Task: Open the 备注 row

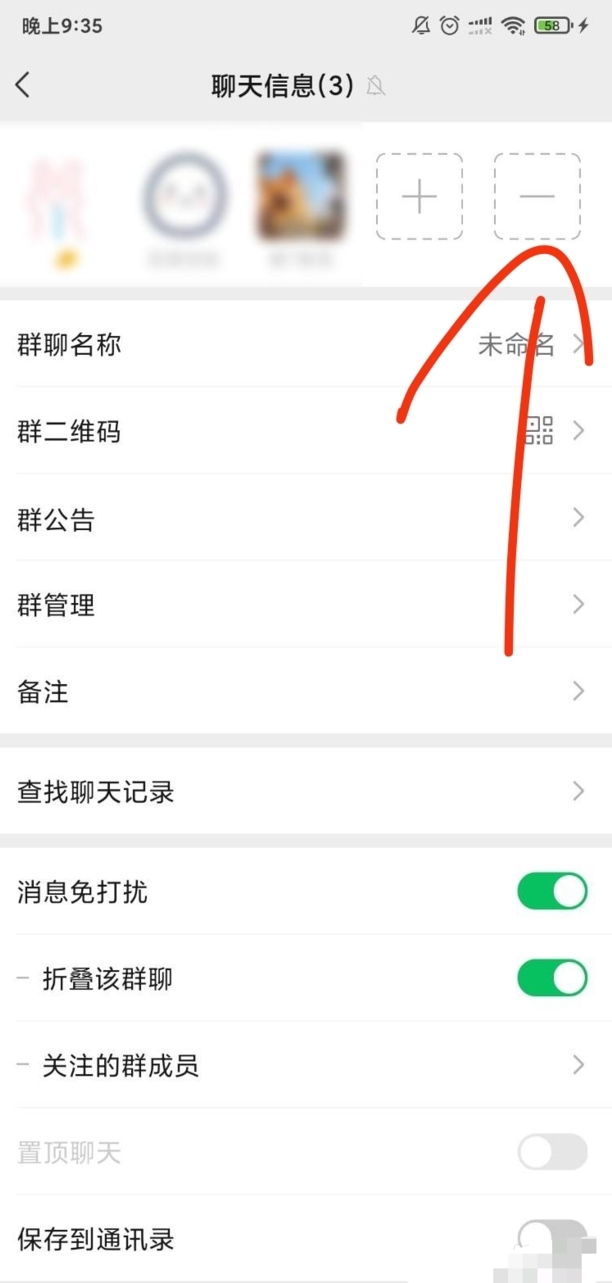Action: [306, 690]
